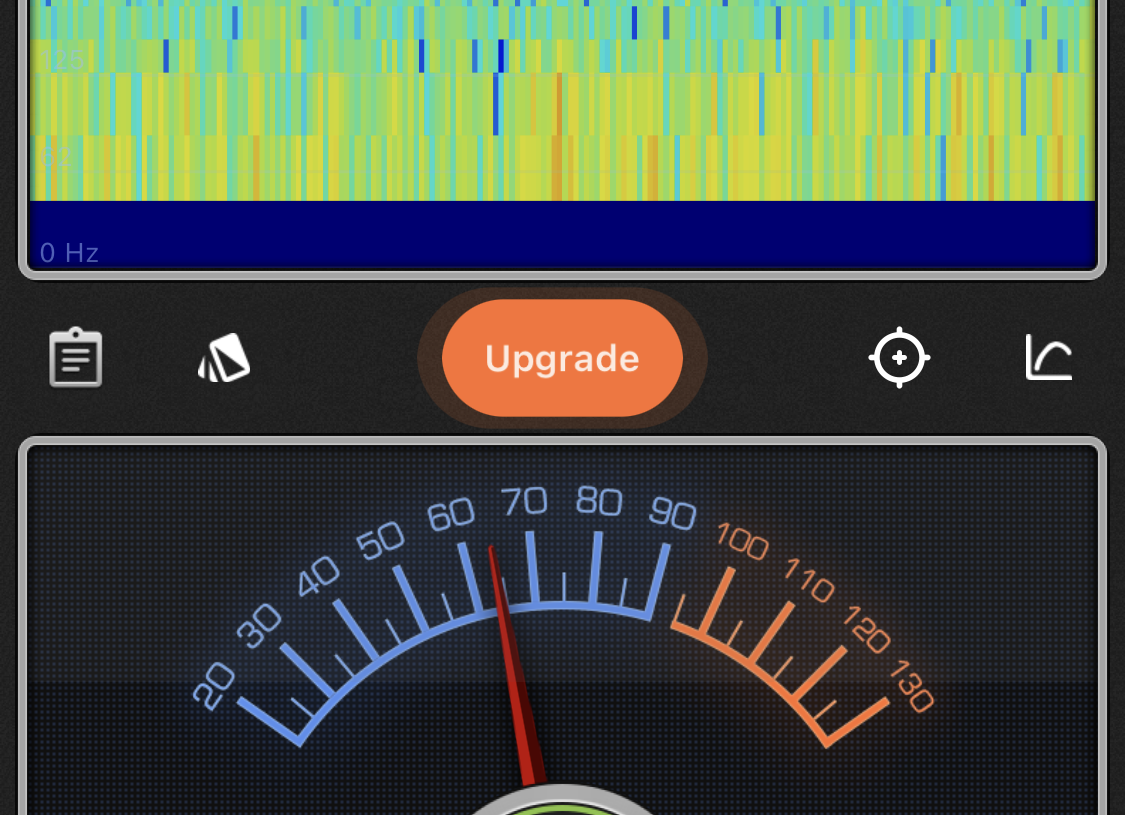Open the graph curve icon
The image size is (1125, 815).
[1049, 358]
